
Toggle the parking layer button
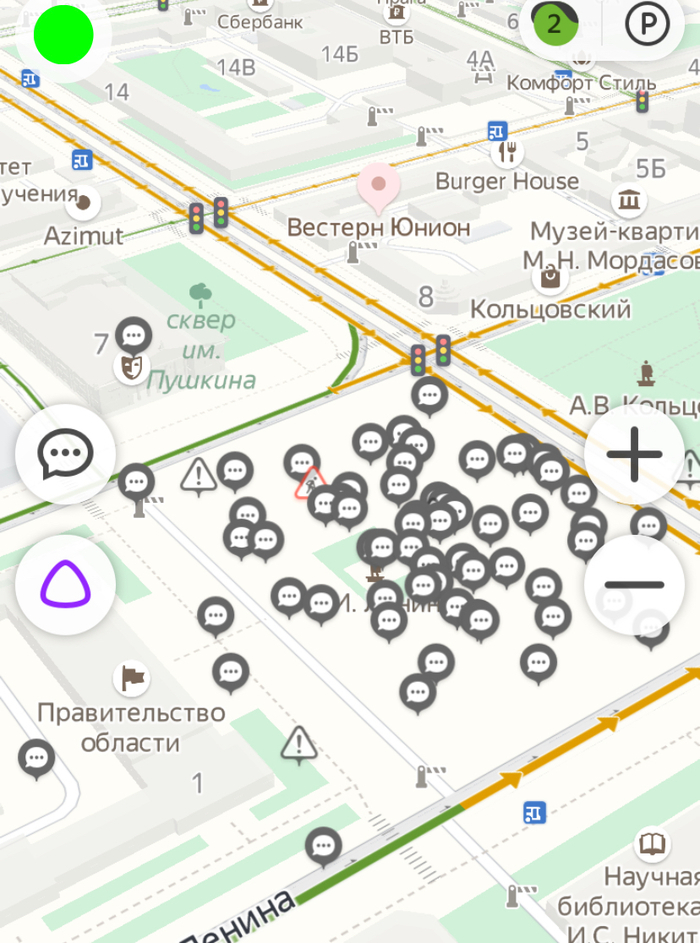(647, 25)
